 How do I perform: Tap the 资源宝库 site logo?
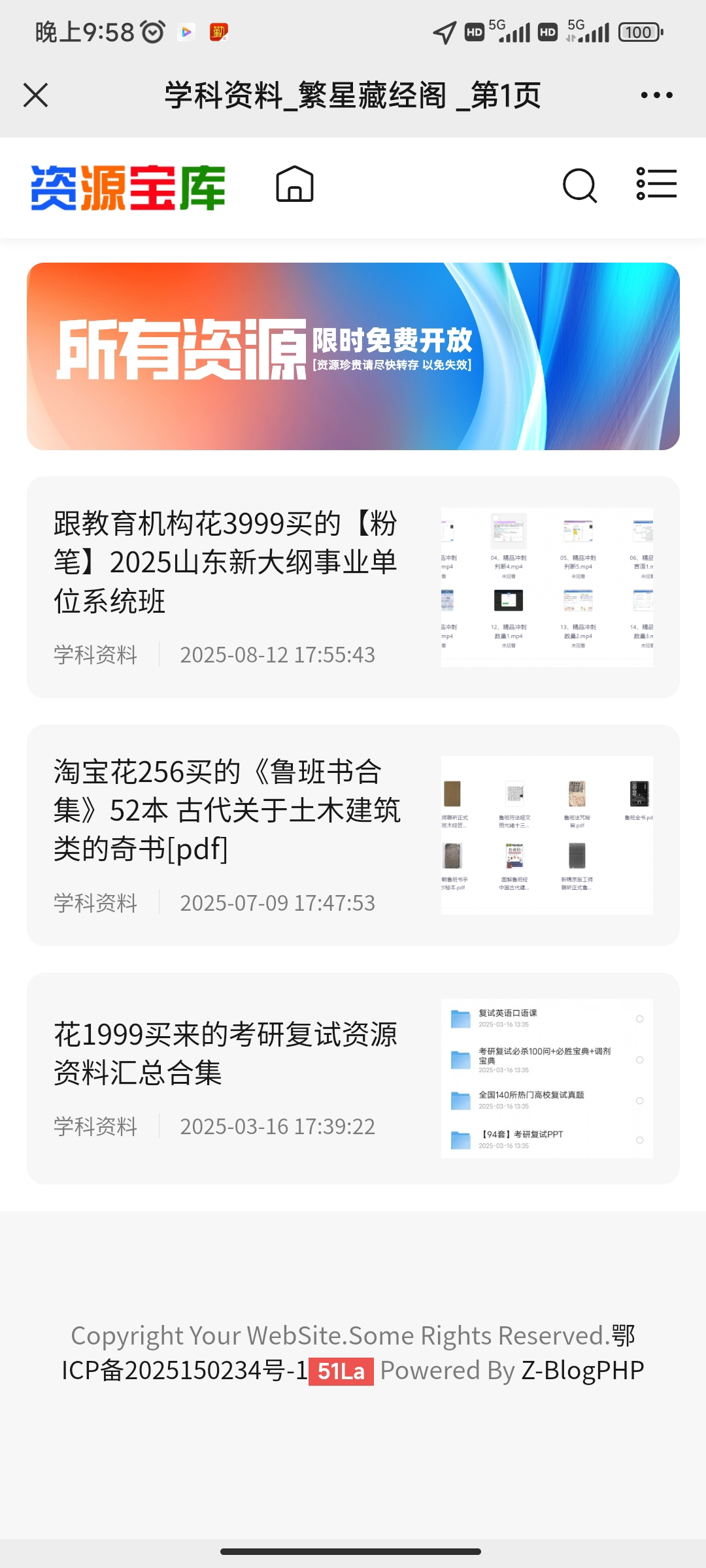128,188
